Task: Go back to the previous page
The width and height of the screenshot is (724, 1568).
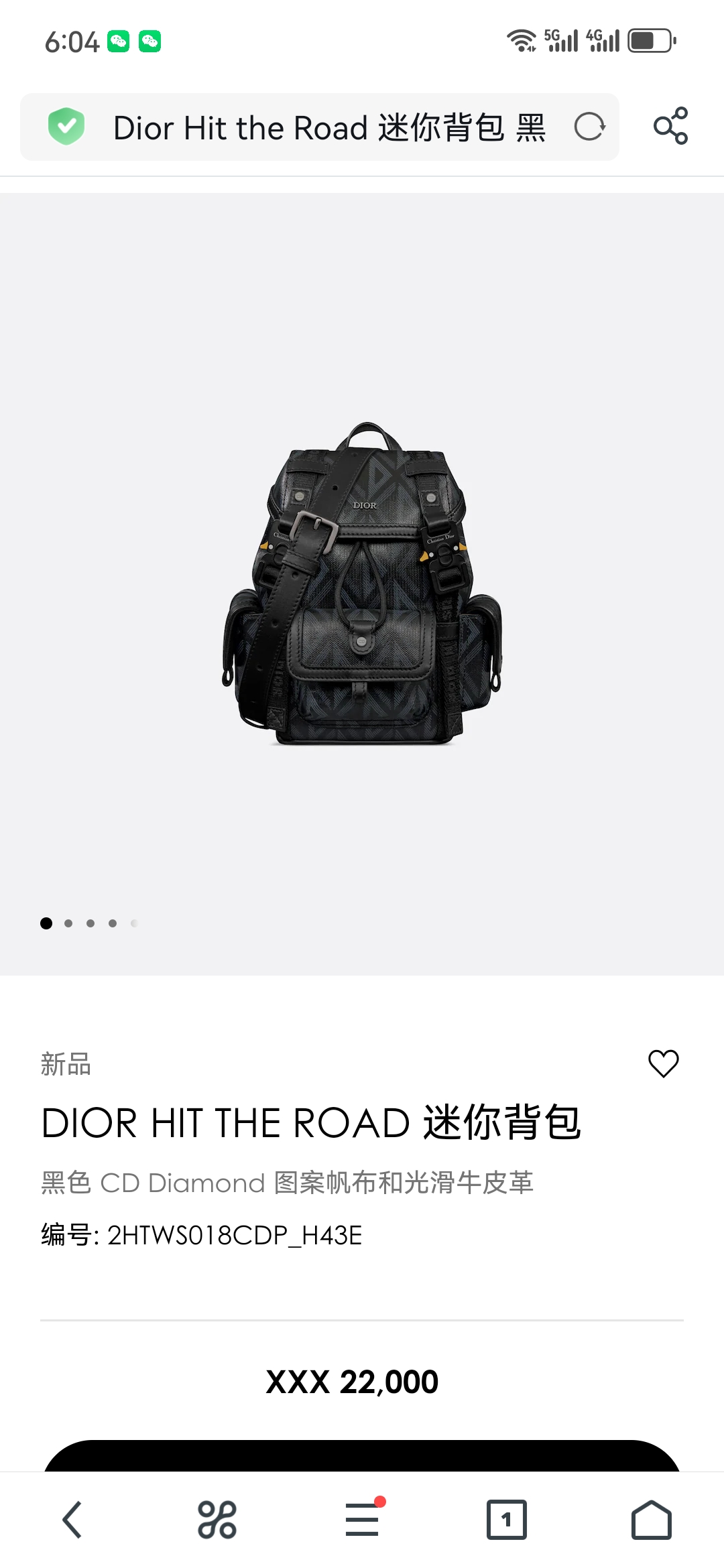Action: [72, 1520]
